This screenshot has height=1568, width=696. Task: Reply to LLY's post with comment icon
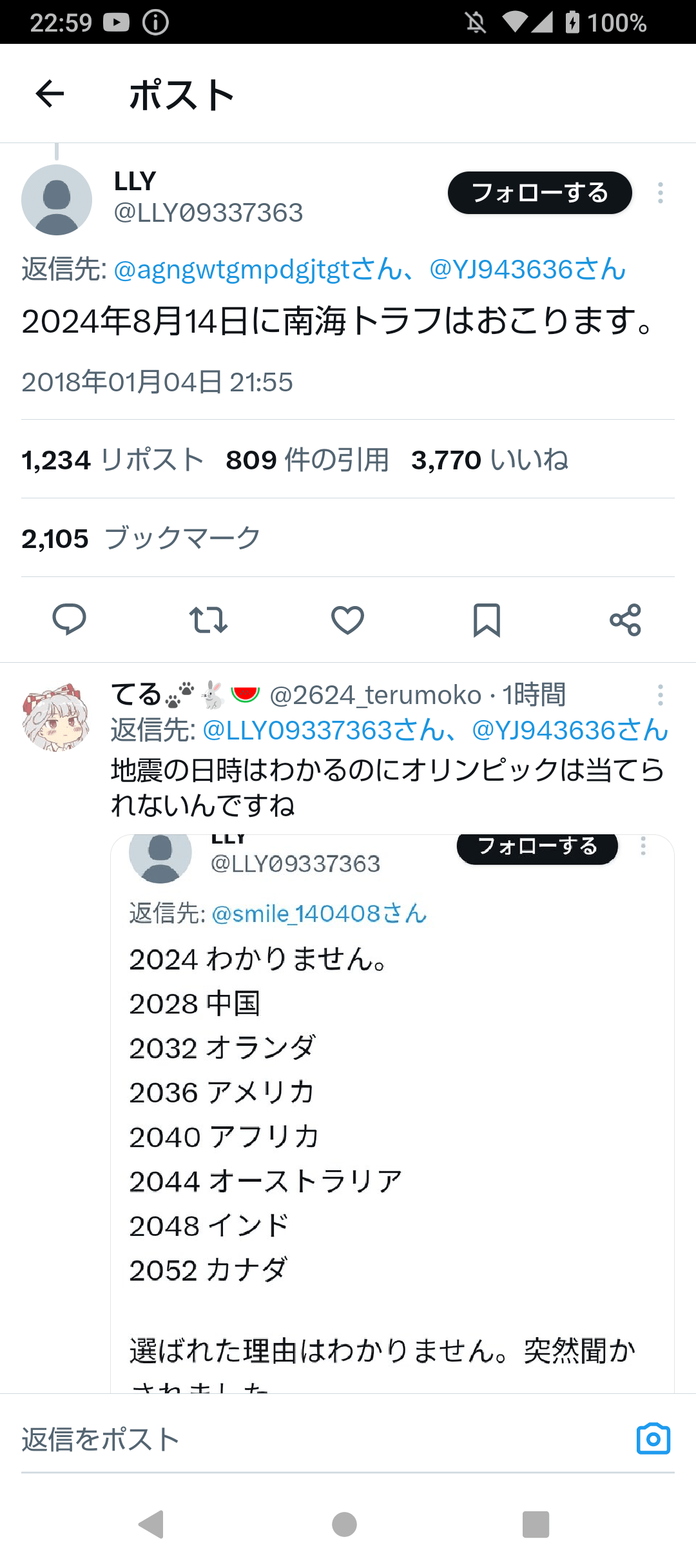tap(69, 620)
